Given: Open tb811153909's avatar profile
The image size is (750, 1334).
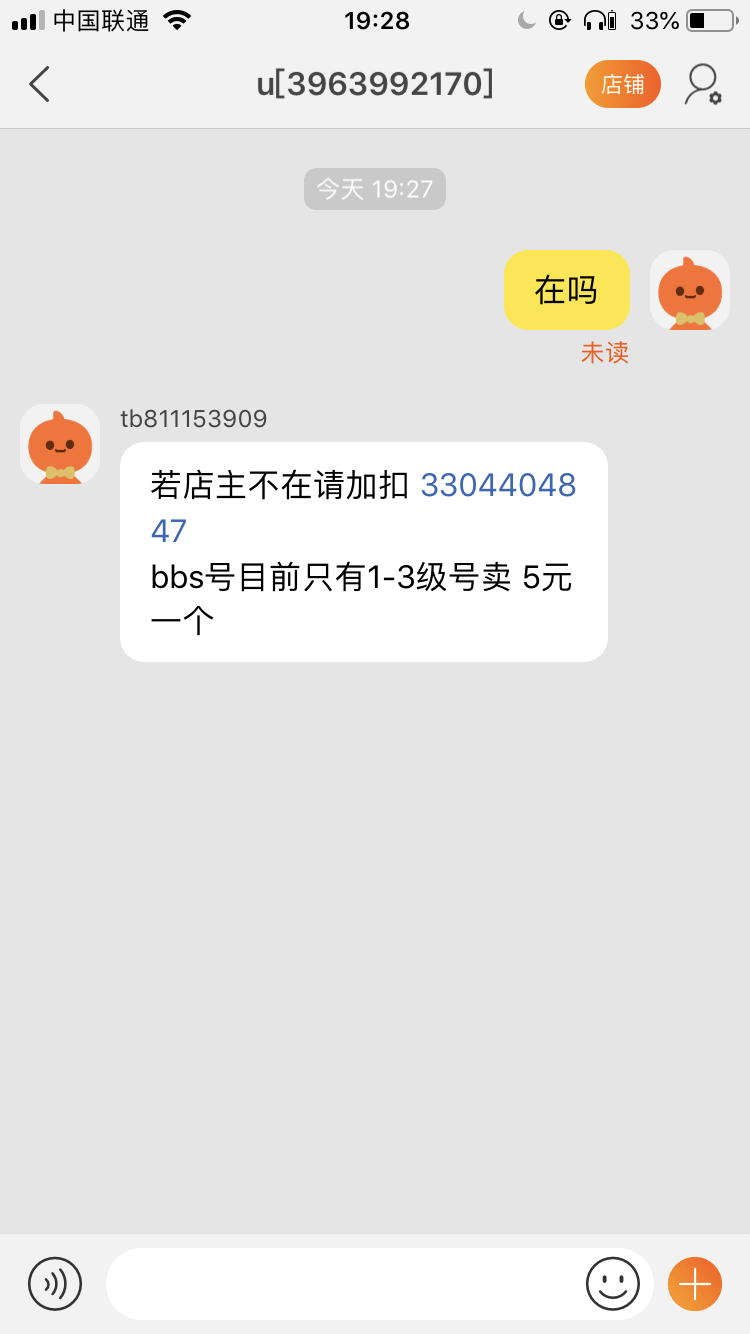Looking at the screenshot, I should pyautogui.click(x=60, y=445).
